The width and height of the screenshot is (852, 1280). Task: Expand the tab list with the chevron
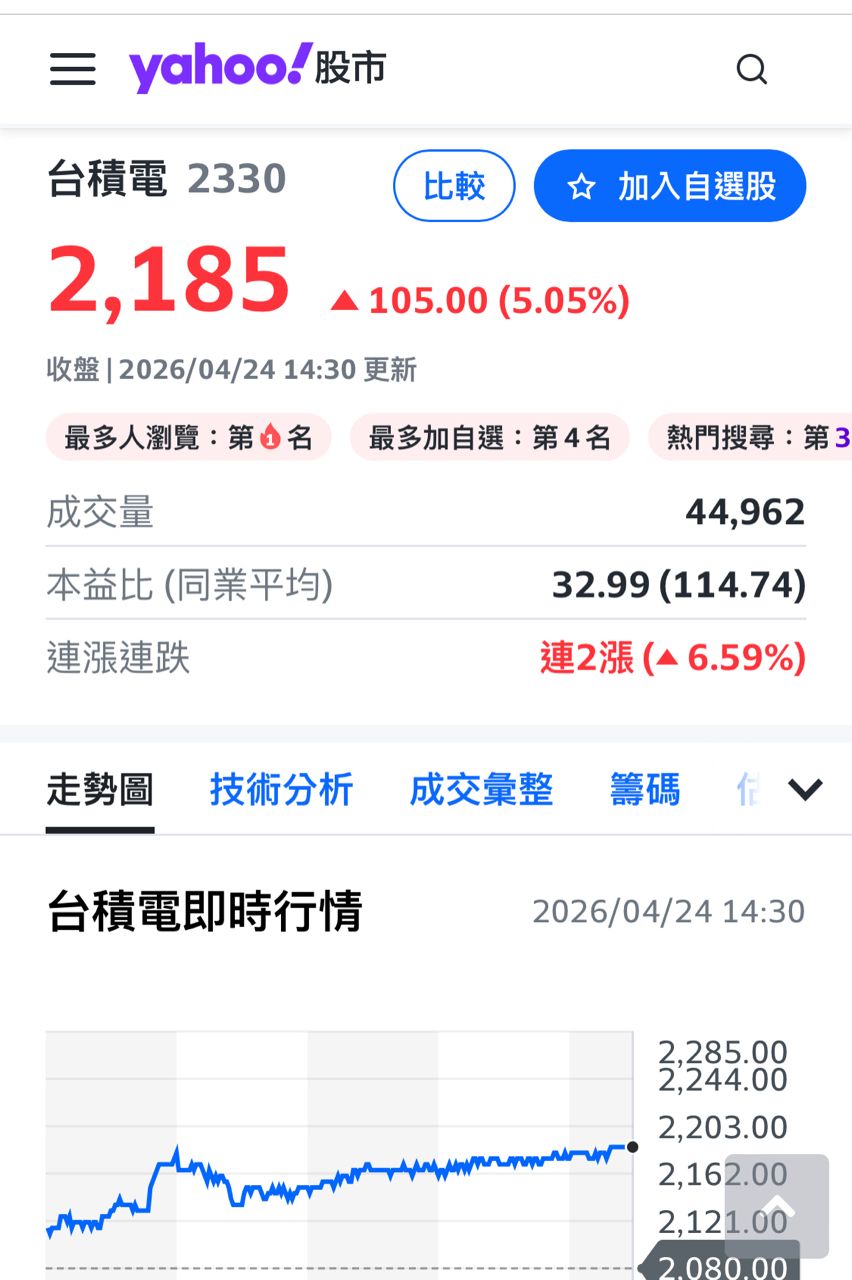click(805, 790)
